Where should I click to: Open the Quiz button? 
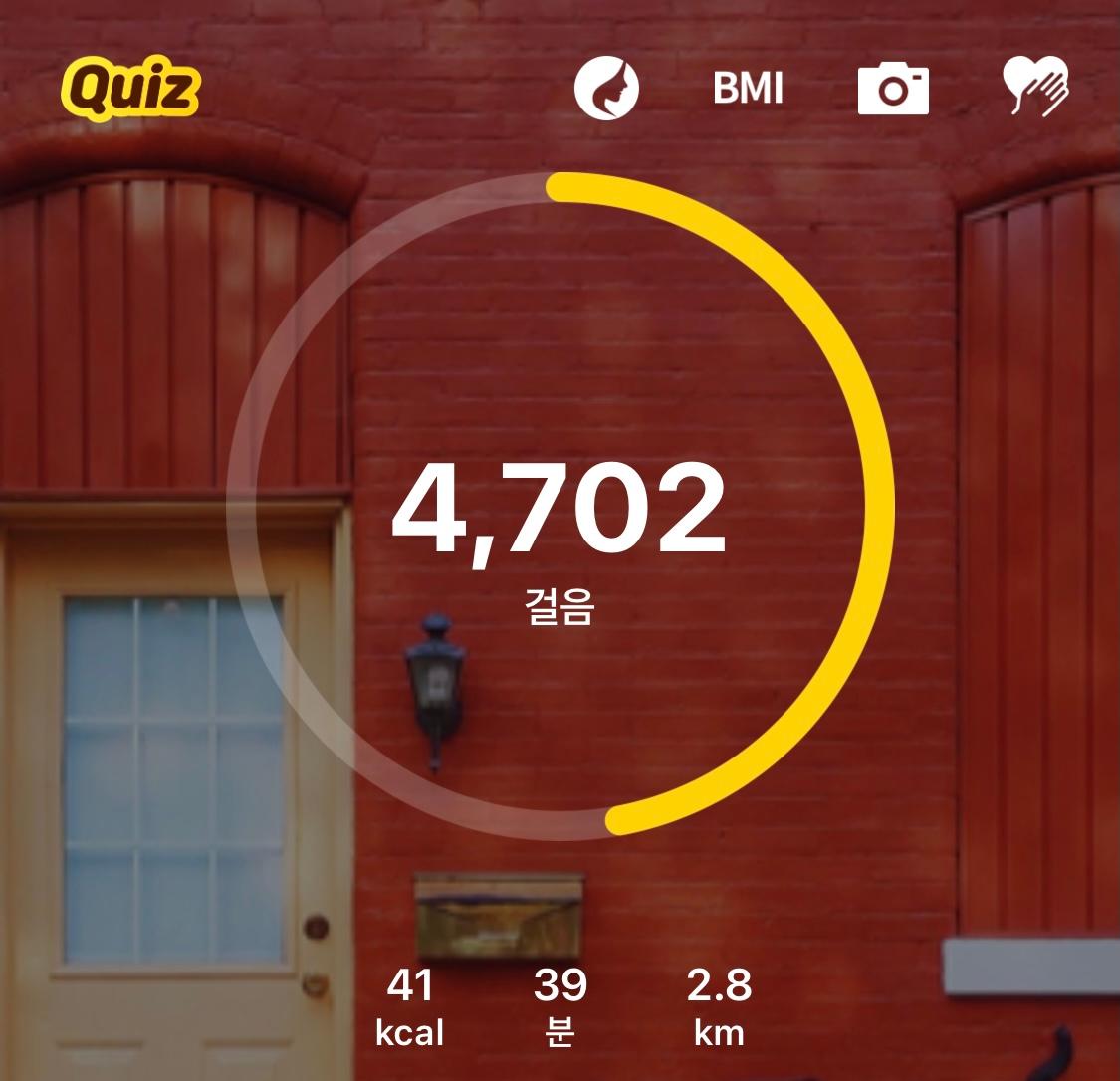tap(130, 91)
